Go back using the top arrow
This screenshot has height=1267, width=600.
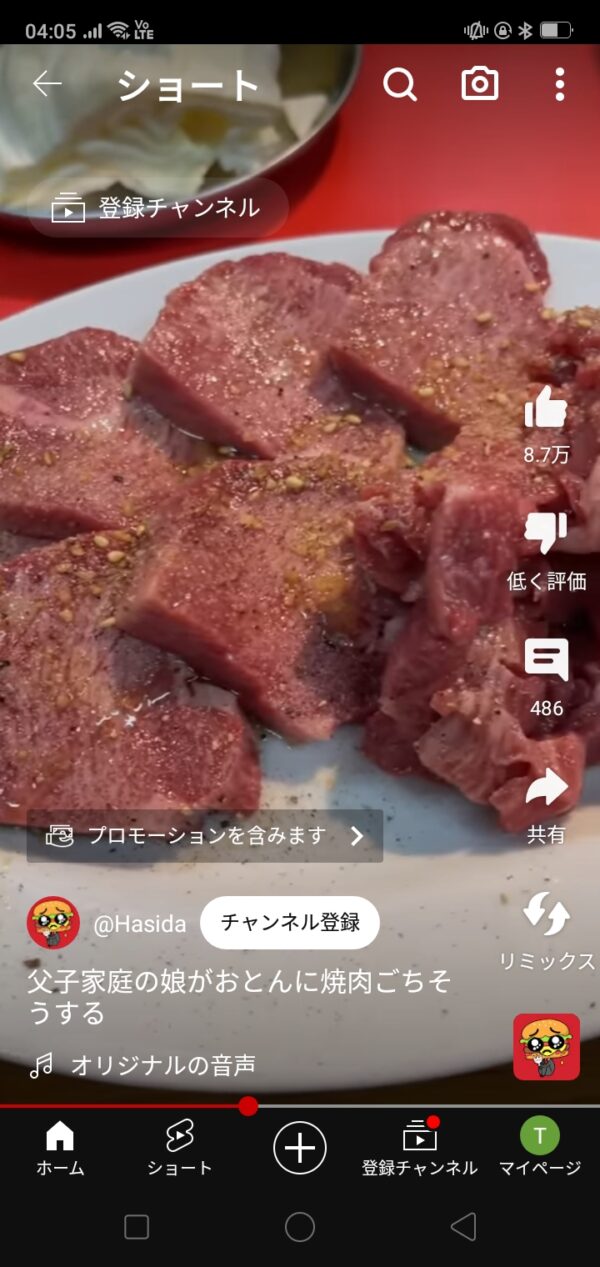(47, 85)
